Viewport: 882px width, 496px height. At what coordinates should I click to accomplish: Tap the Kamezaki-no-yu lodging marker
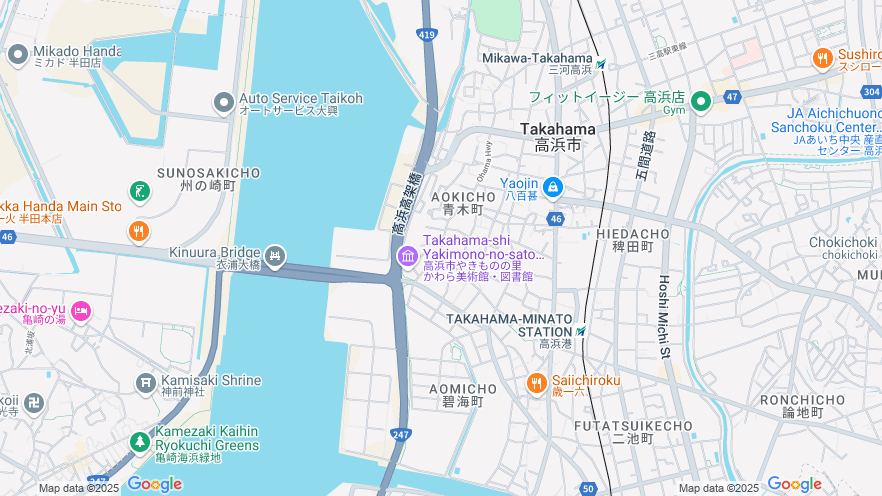point(81,311)
